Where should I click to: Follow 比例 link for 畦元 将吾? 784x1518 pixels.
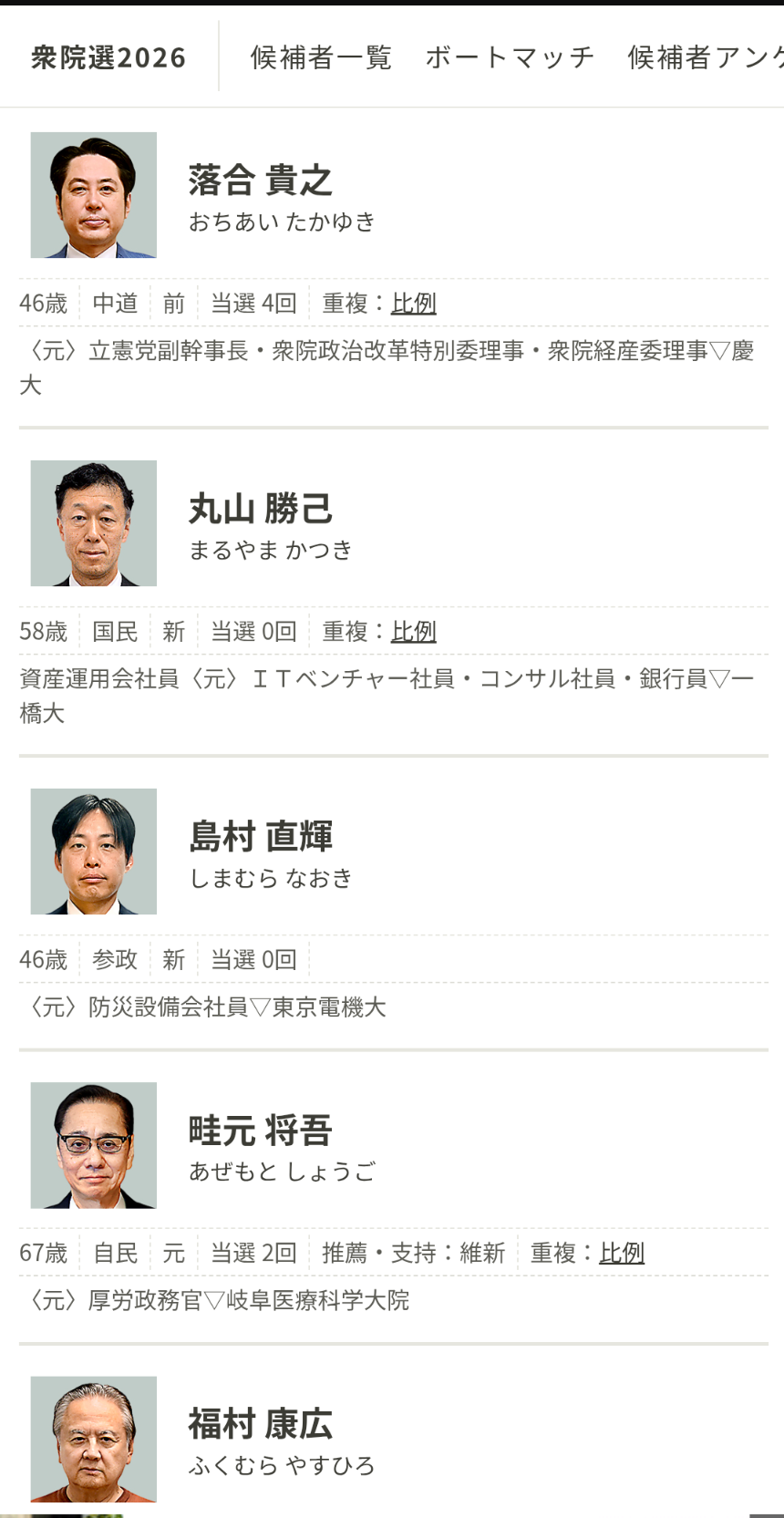(x=622, y=1254)
